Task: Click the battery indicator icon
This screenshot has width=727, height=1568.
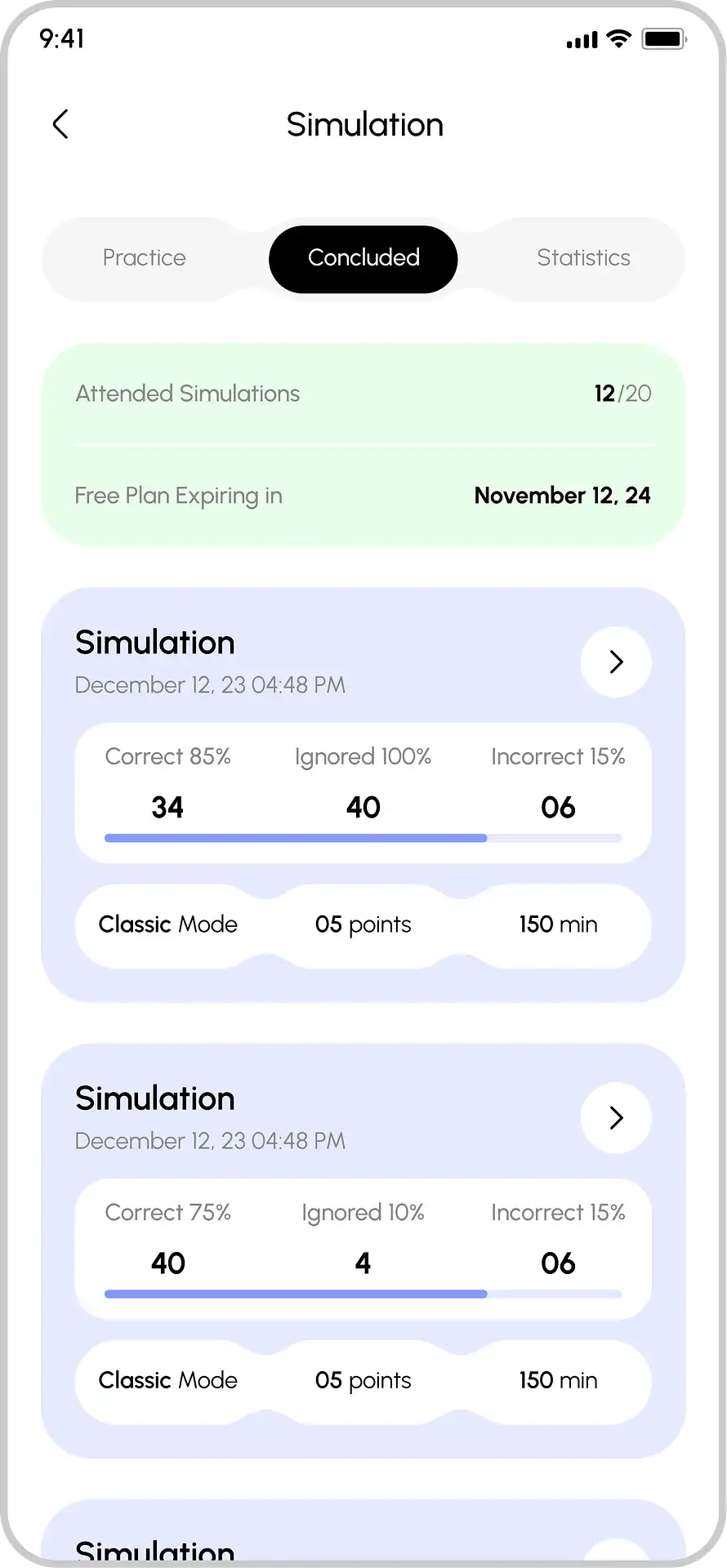Action: [663, 38]
